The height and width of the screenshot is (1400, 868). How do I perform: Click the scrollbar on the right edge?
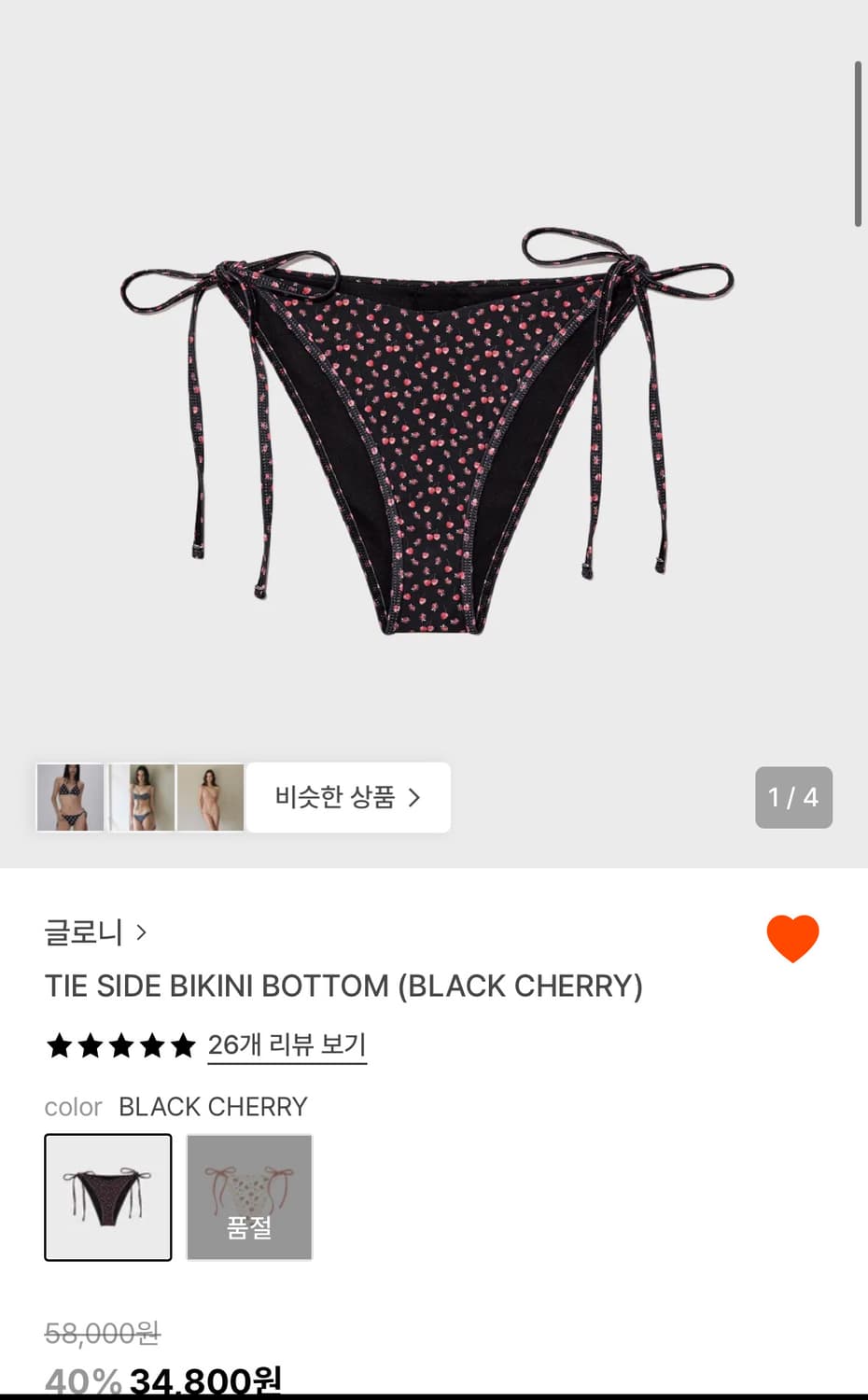[x=859, y=140]
